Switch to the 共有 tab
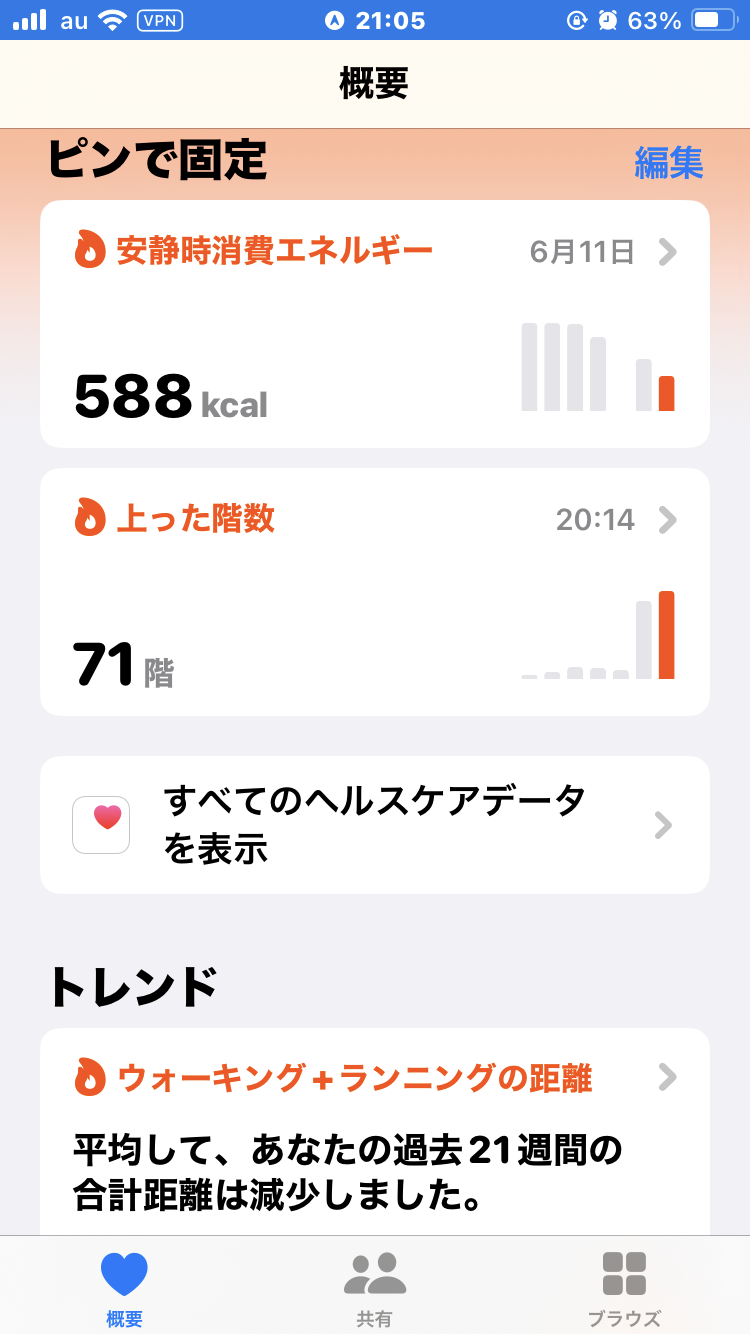This screenshot has width=750, height=1334. point(374,1288)
